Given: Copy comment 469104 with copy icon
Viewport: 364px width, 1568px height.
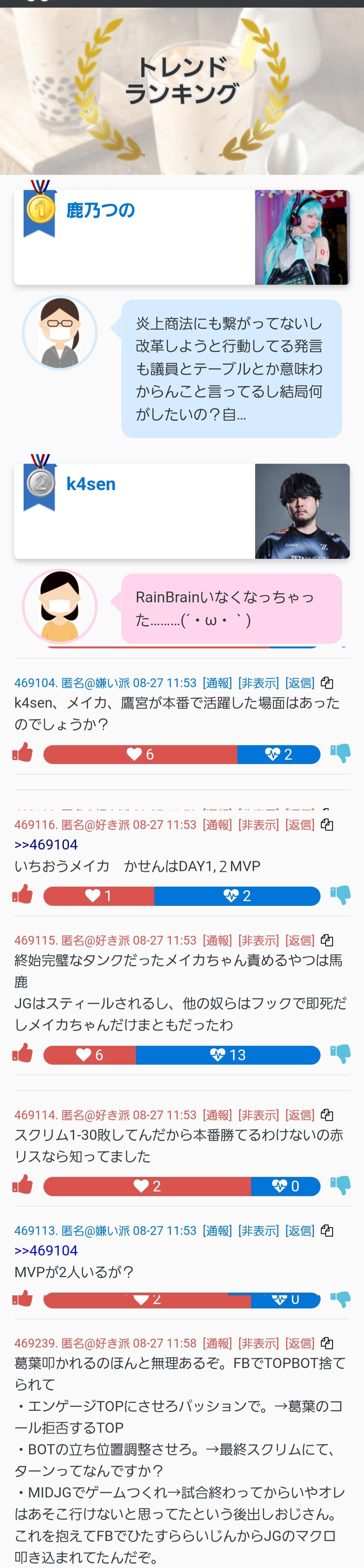Looking at the screenshot, I should coord(327,683).
